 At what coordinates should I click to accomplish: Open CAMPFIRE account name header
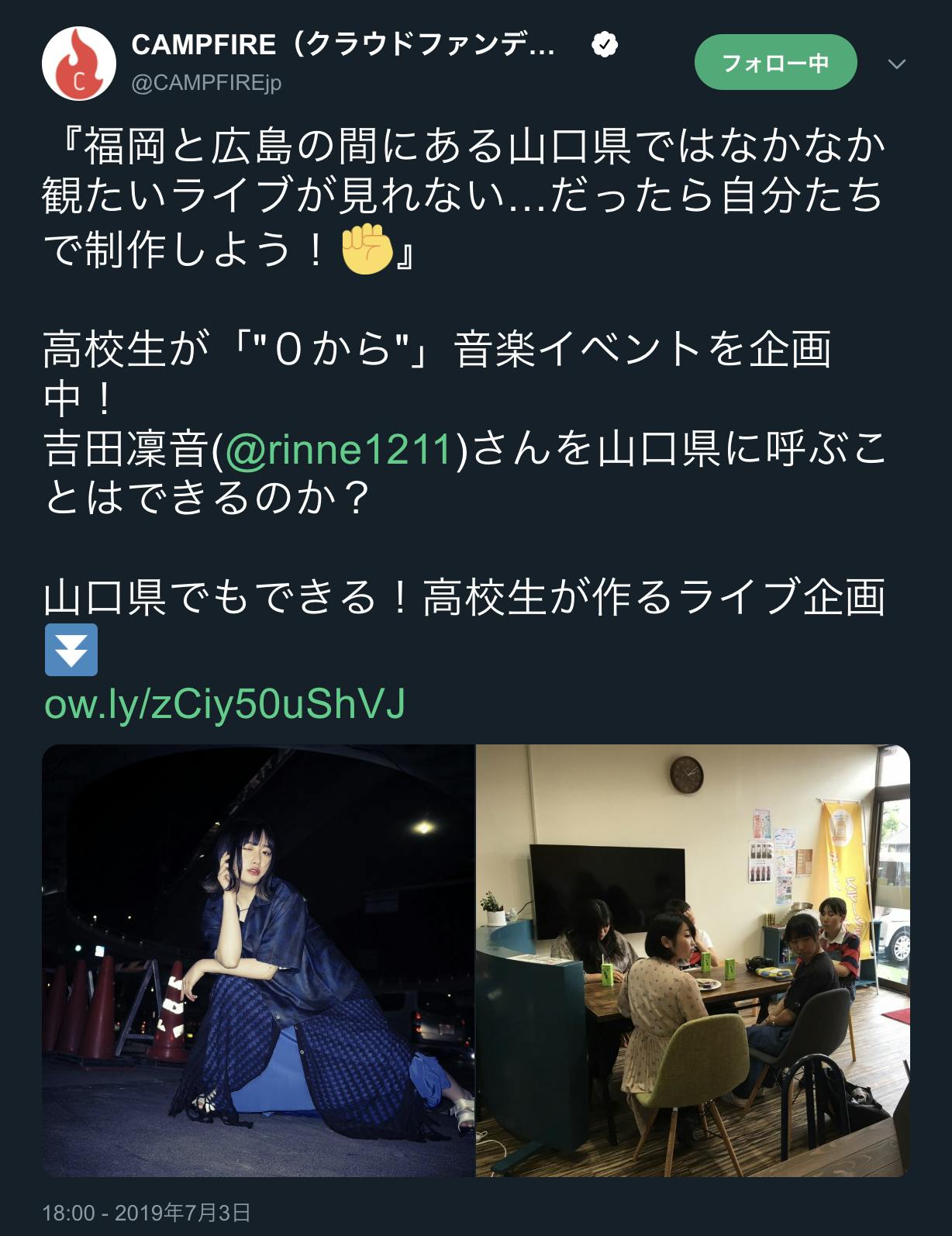tap(343, 45)
